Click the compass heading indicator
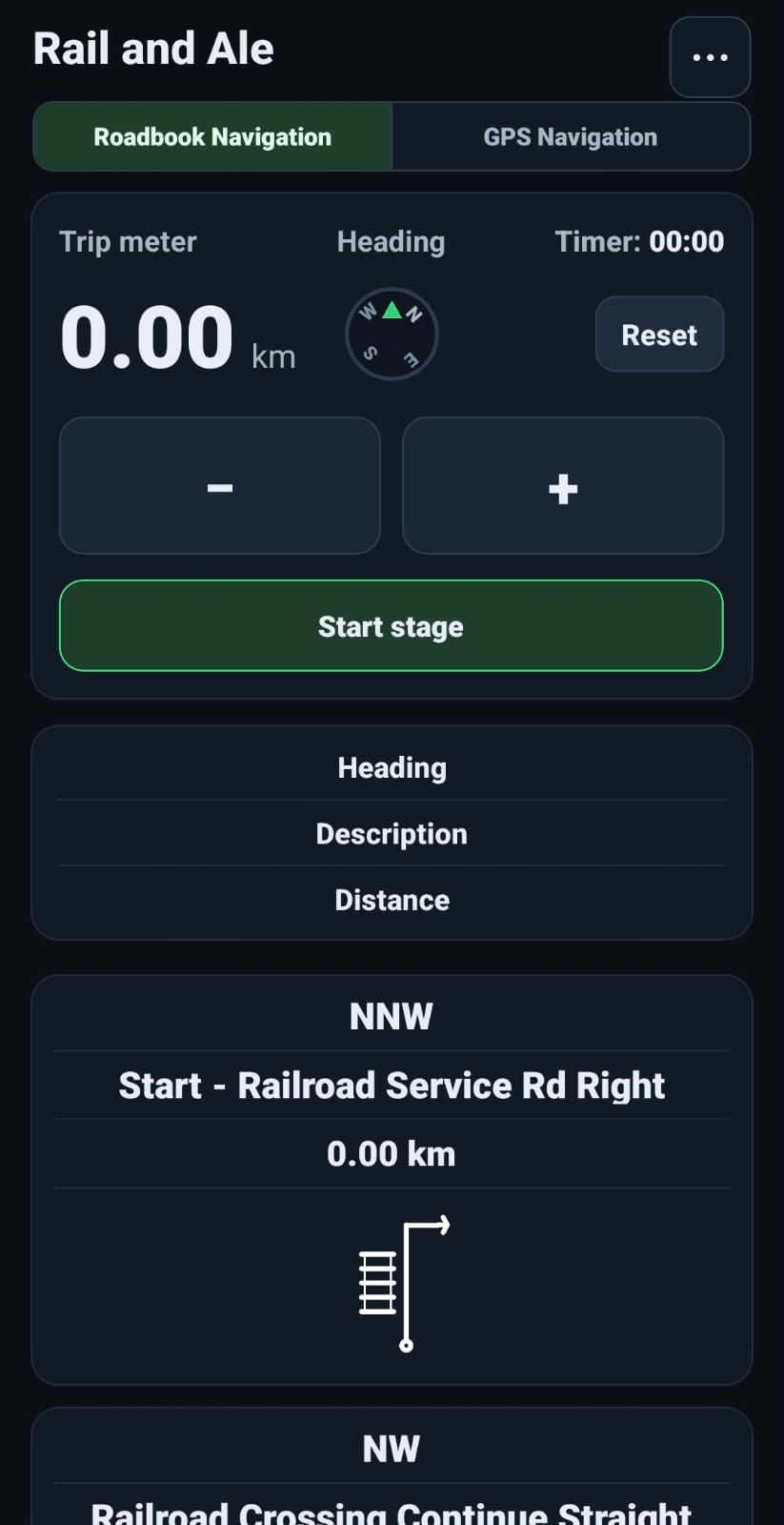This screenshot has width=784, height=1525. pos(391,335)
